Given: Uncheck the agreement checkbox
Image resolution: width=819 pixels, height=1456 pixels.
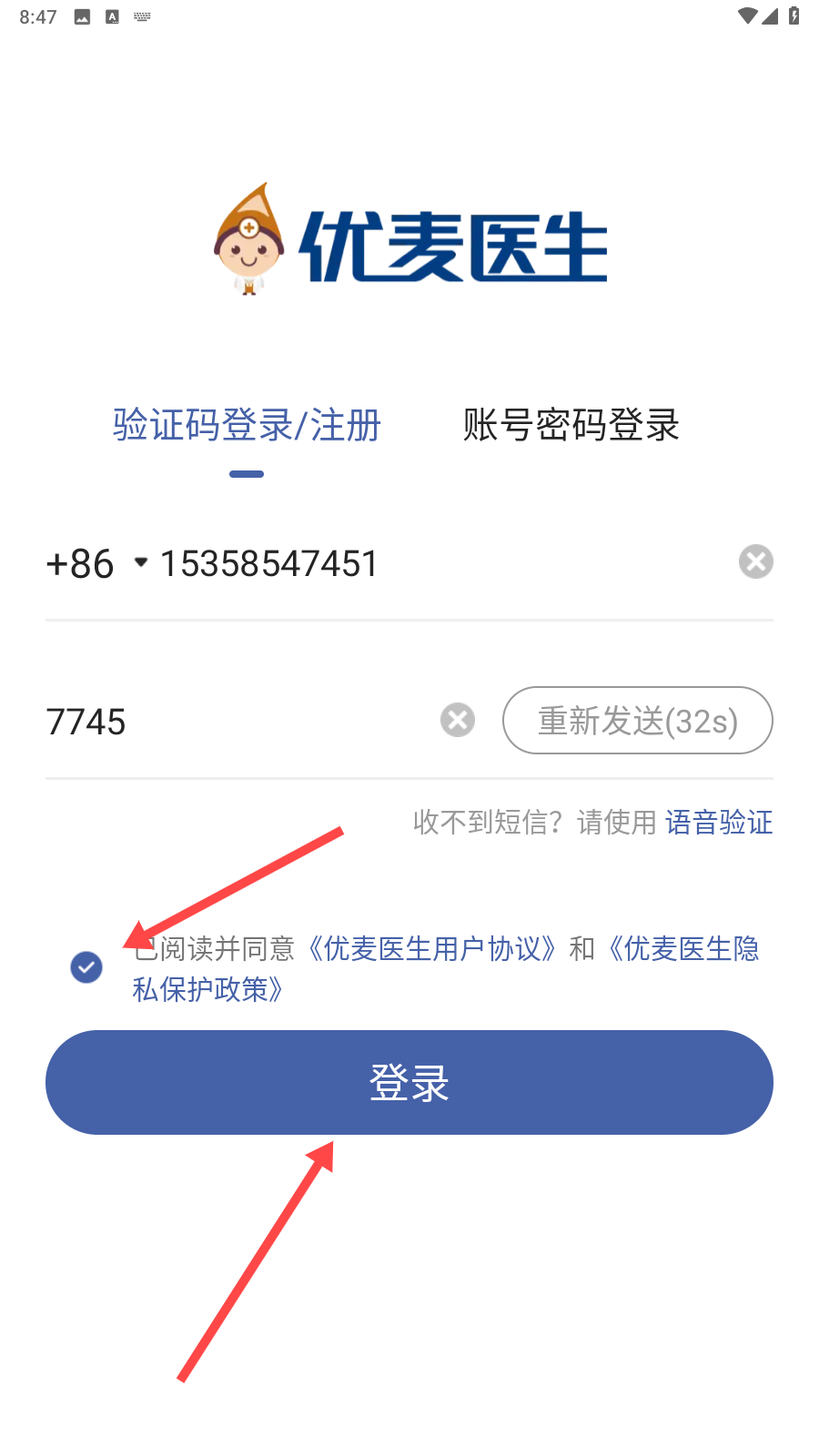Looking at the screenshot, I should (86, 966).
